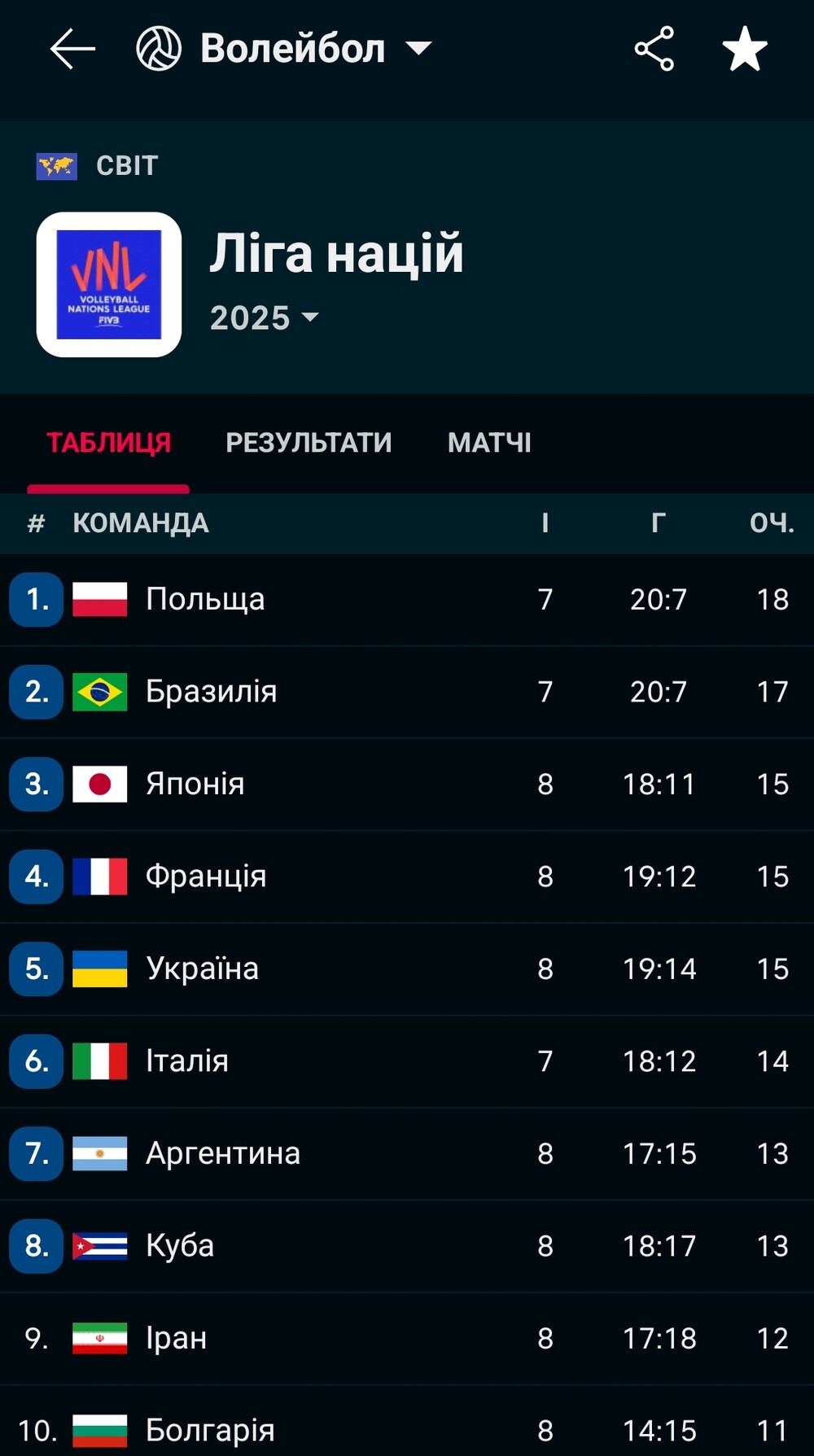Open the Польща team row
The height and width of the screenshot is (1456, 814).
[407, 600]
